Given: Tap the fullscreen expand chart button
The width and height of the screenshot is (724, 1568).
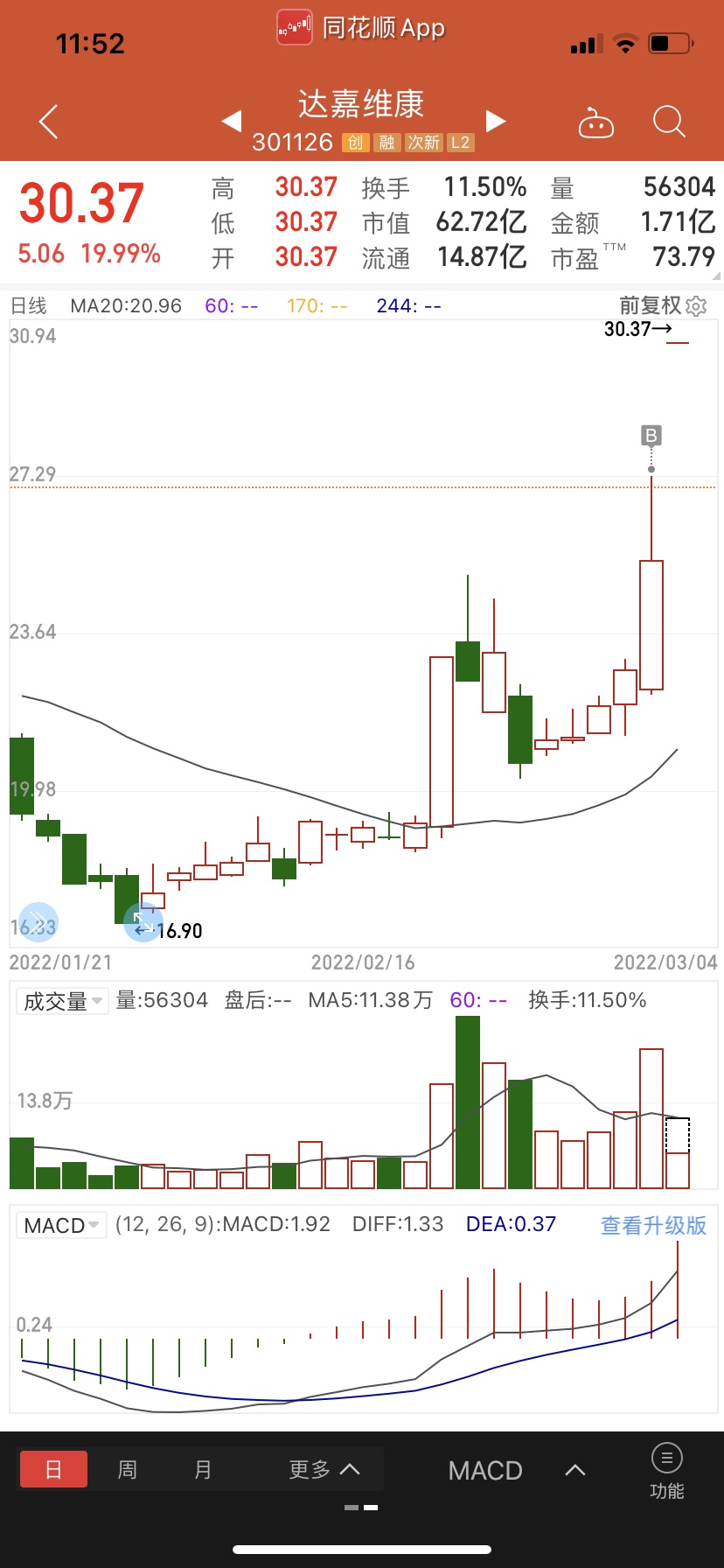Looking at the screenshot, I should [143, 922].
